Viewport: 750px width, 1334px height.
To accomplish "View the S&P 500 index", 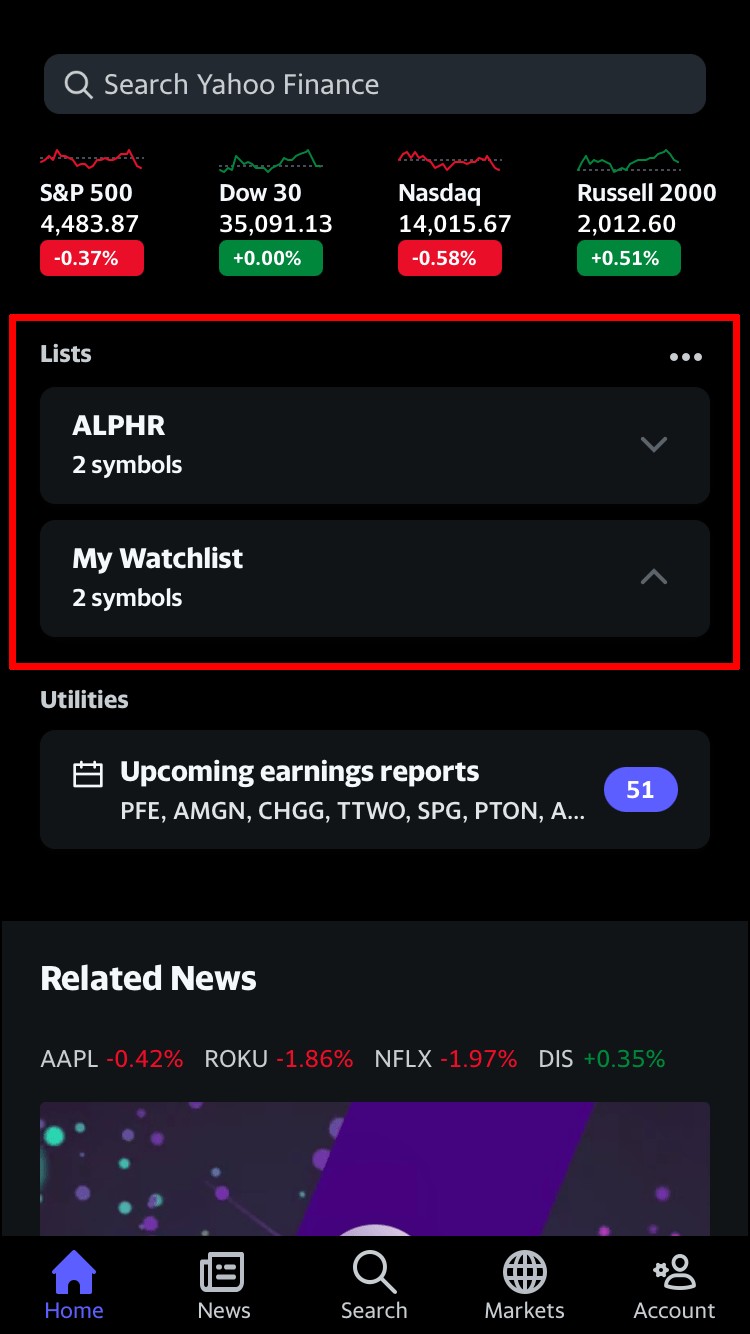I will coord(91,212).
